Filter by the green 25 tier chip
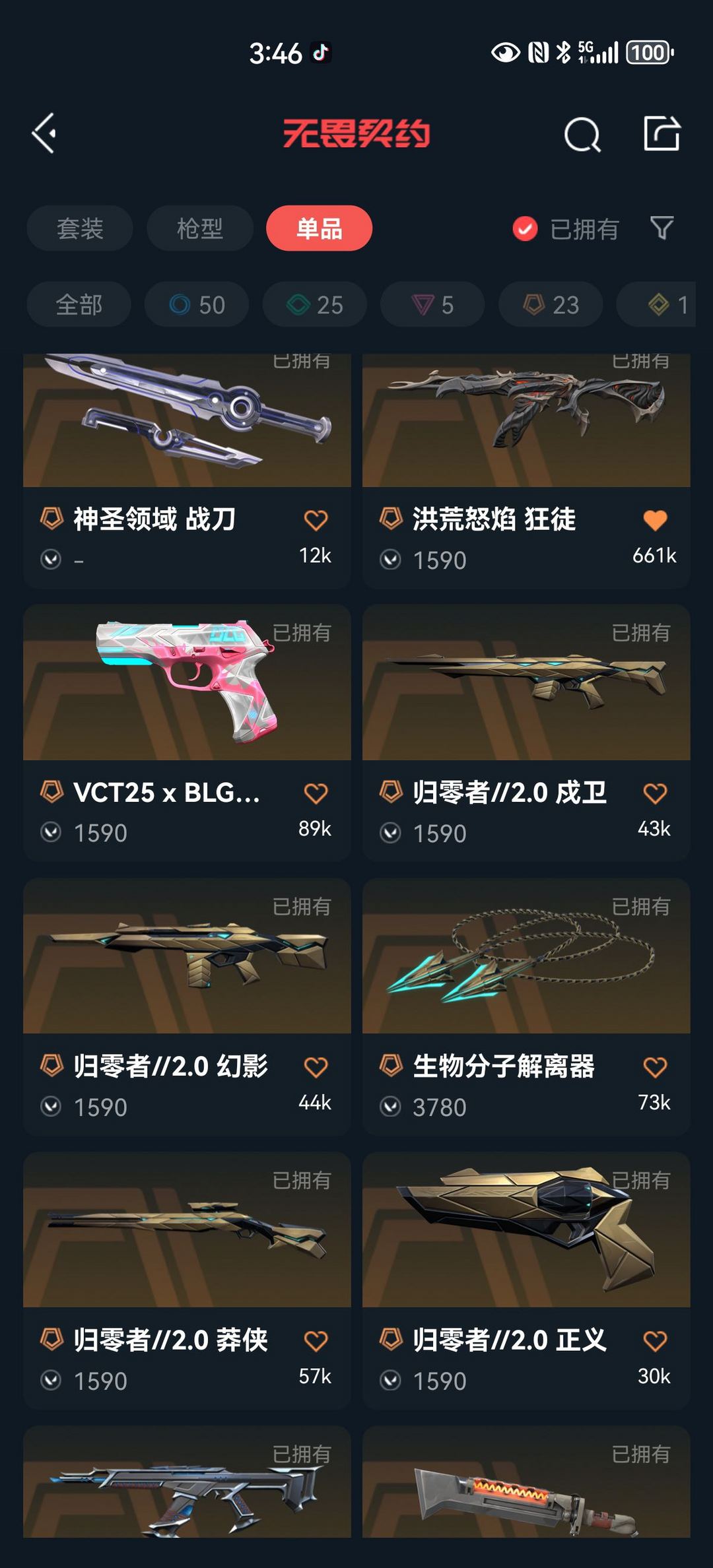This screenshot has width=713, height=1568. point(315,304)
